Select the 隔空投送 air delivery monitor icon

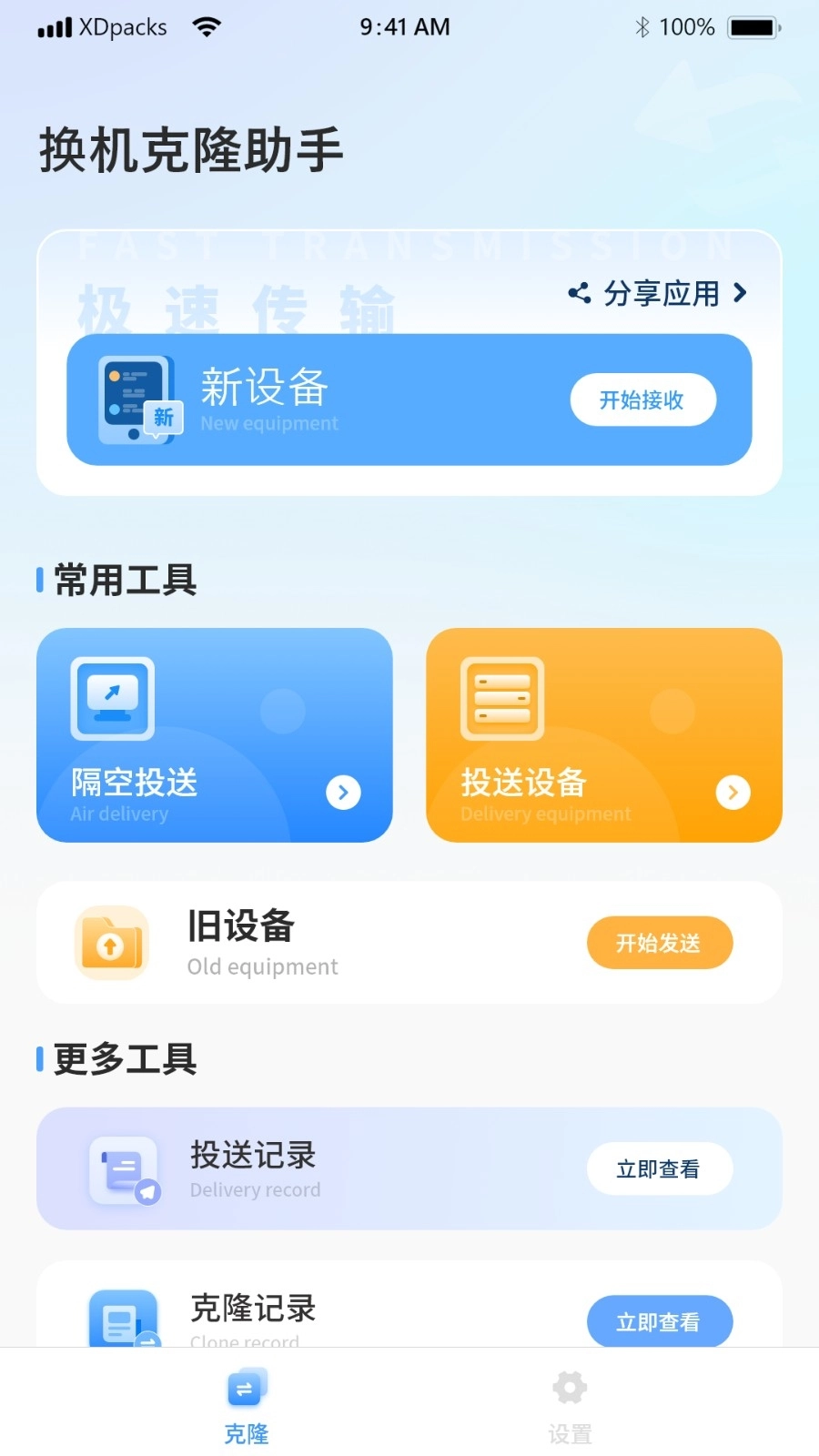tap(111, 696)
